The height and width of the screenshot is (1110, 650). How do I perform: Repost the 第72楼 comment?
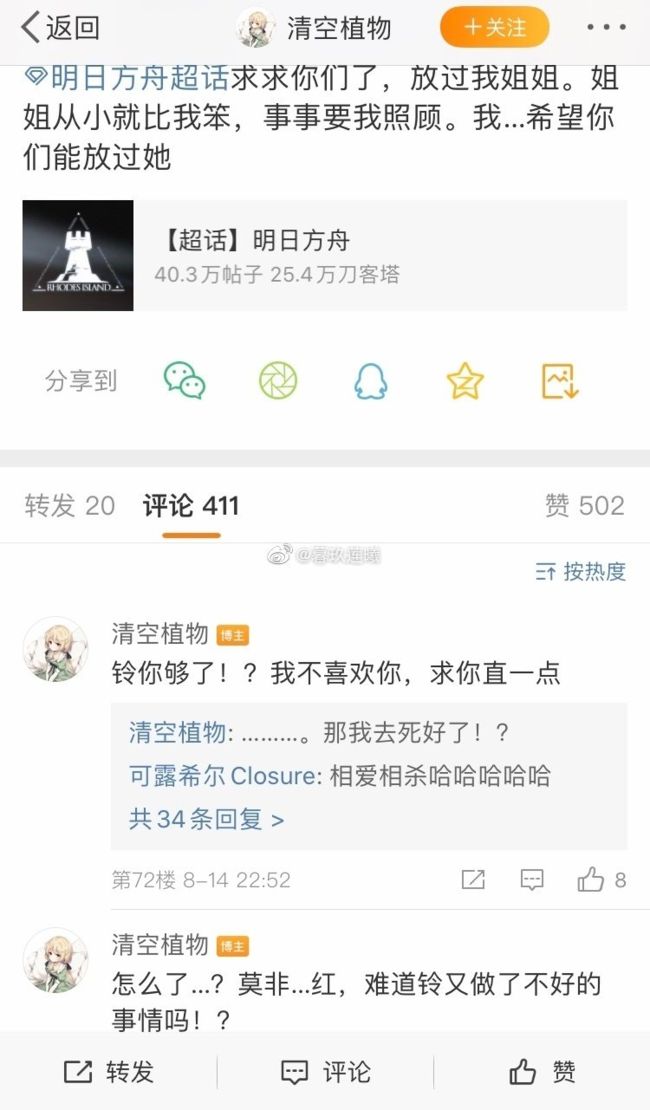click(473, 880)
